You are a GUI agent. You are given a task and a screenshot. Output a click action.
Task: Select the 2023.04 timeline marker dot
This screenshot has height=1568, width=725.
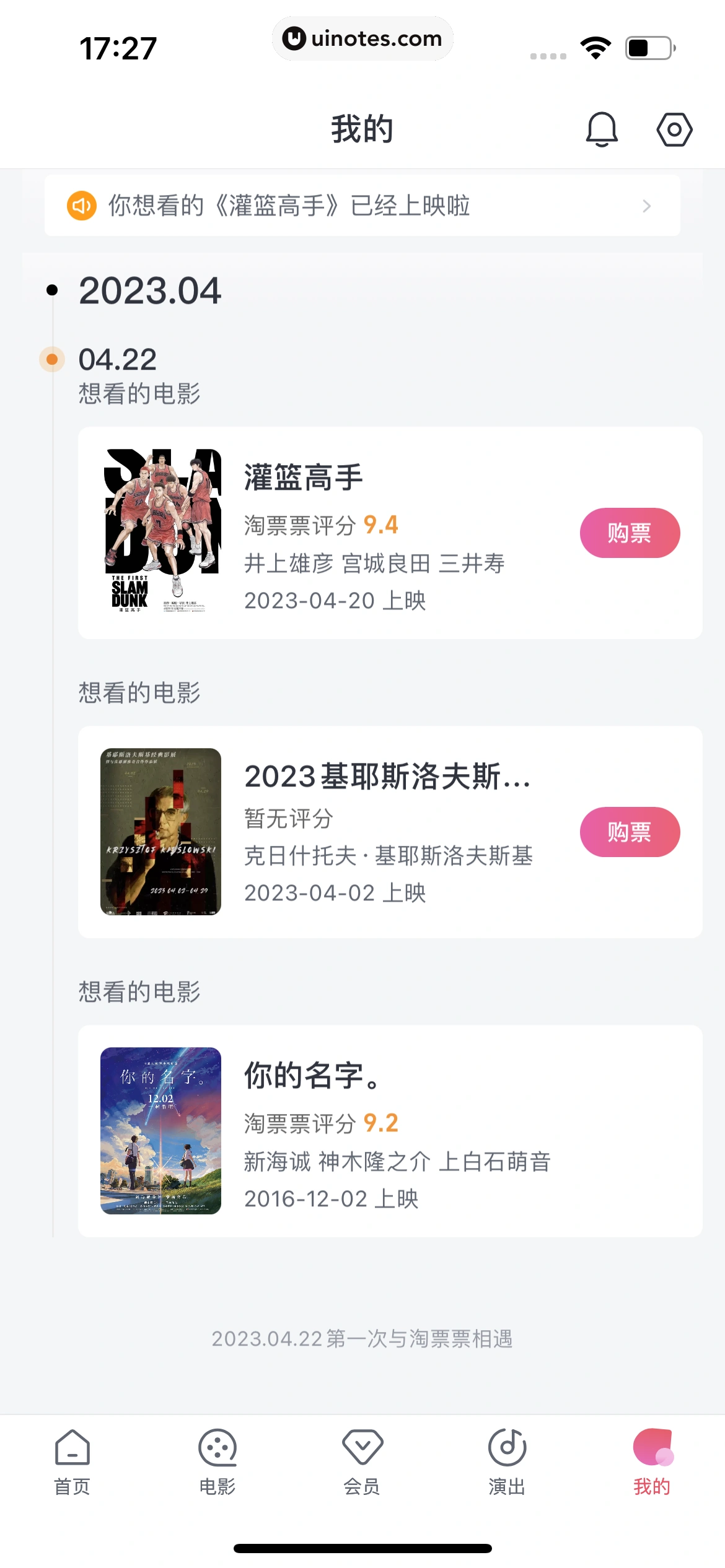pyautogui.click(x=52, y=290)
